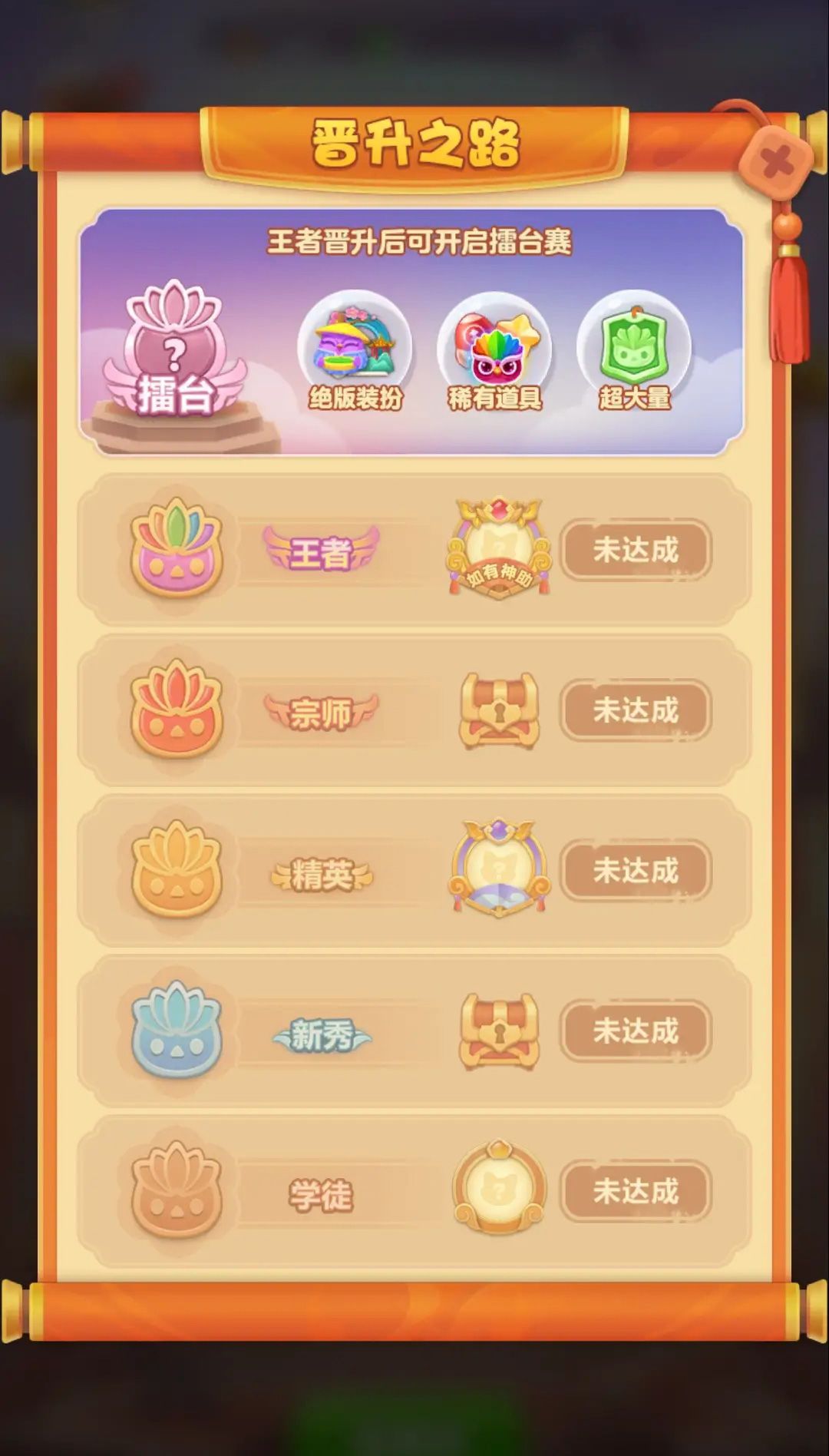Open the 如有神助 fan reward icon

(x=499, y=549)
